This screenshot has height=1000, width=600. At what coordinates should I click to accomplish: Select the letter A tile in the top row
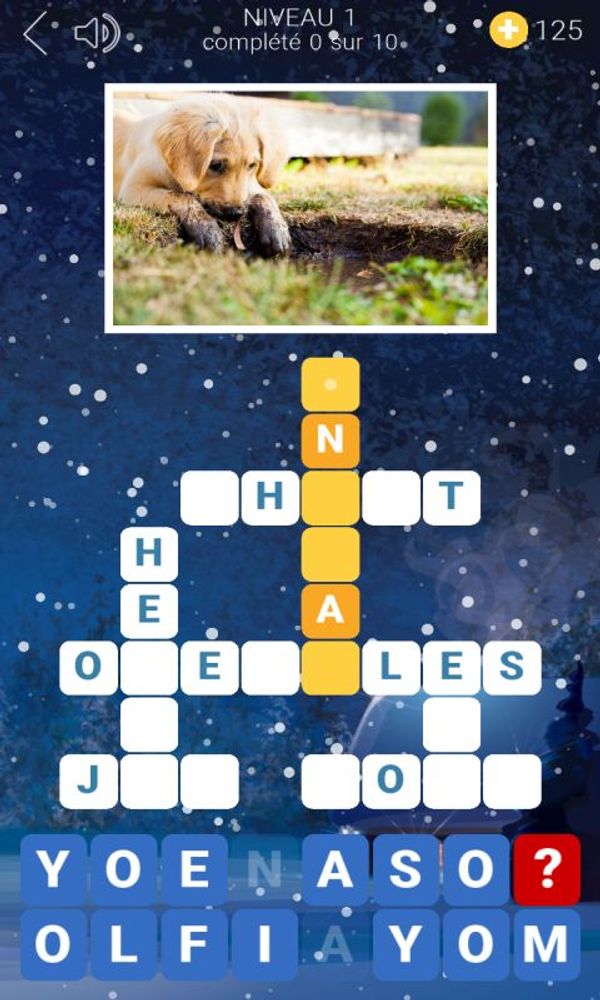click(x=335, y=870)
